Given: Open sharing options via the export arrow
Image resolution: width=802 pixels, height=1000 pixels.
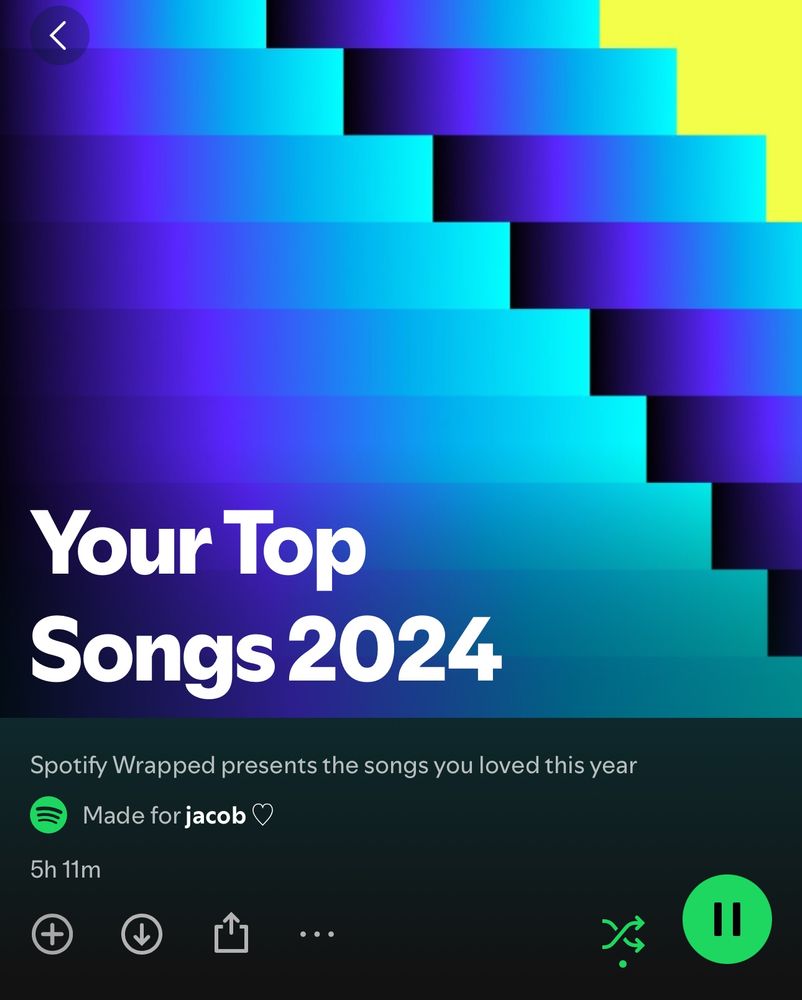Looking at the screenshot, I should coord(231,931).
